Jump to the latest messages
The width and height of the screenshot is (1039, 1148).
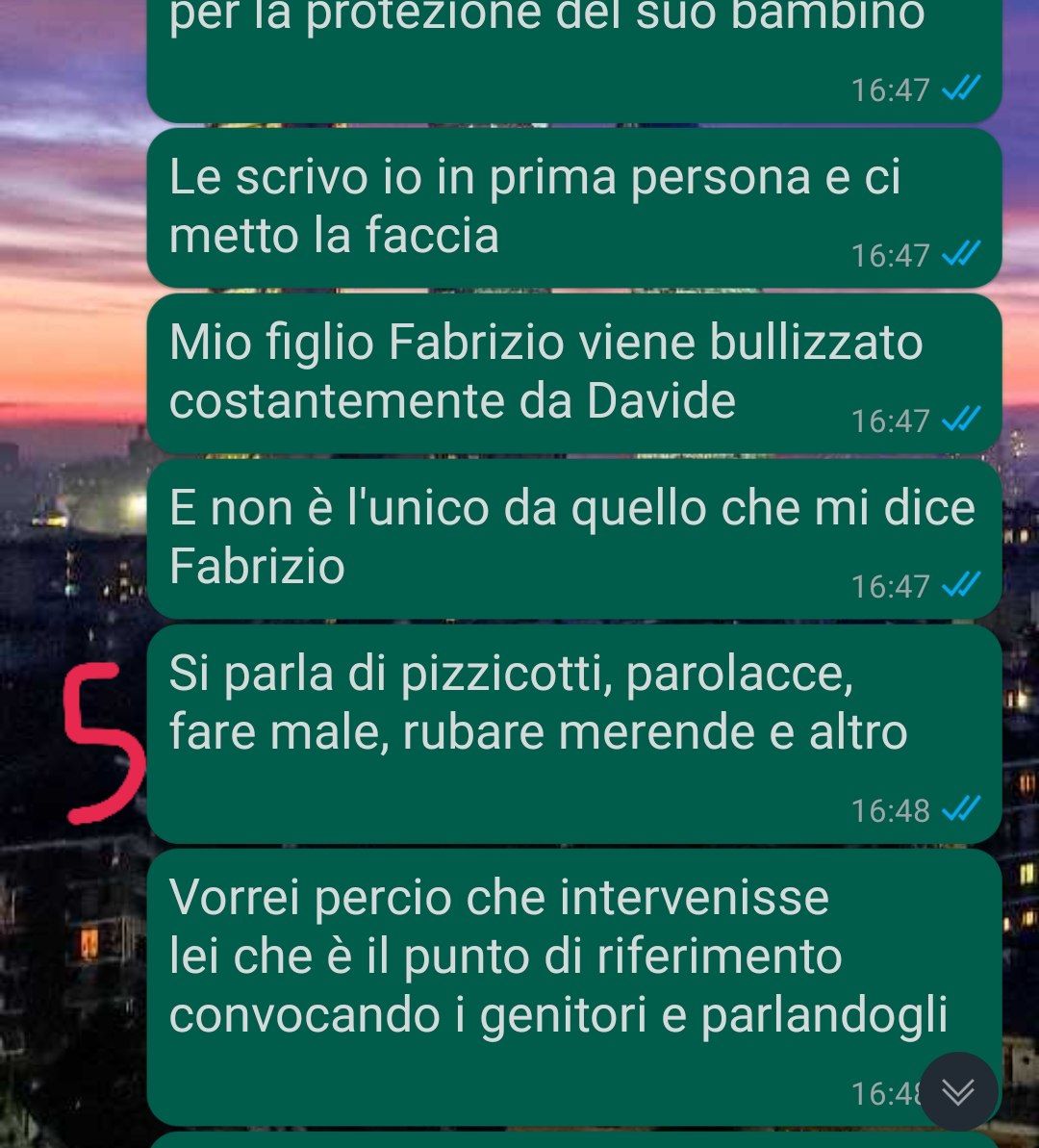point(958,1091)
